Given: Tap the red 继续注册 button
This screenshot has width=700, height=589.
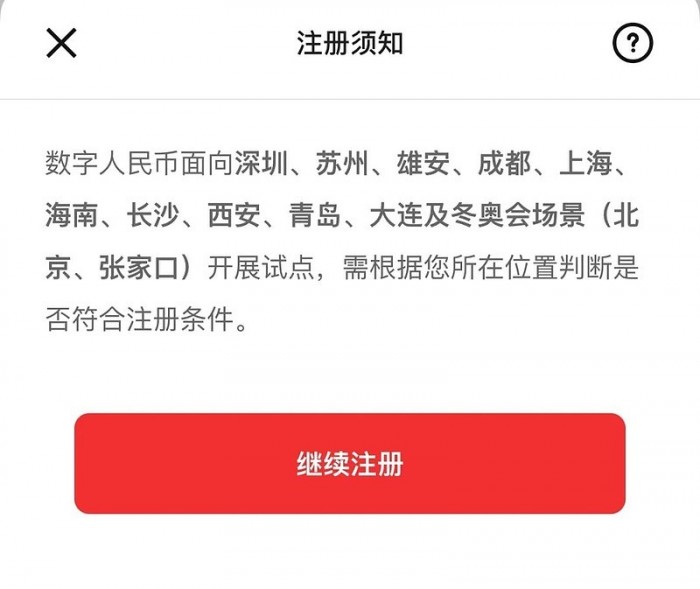Looking at the screenshot, I should click(350, 464).
